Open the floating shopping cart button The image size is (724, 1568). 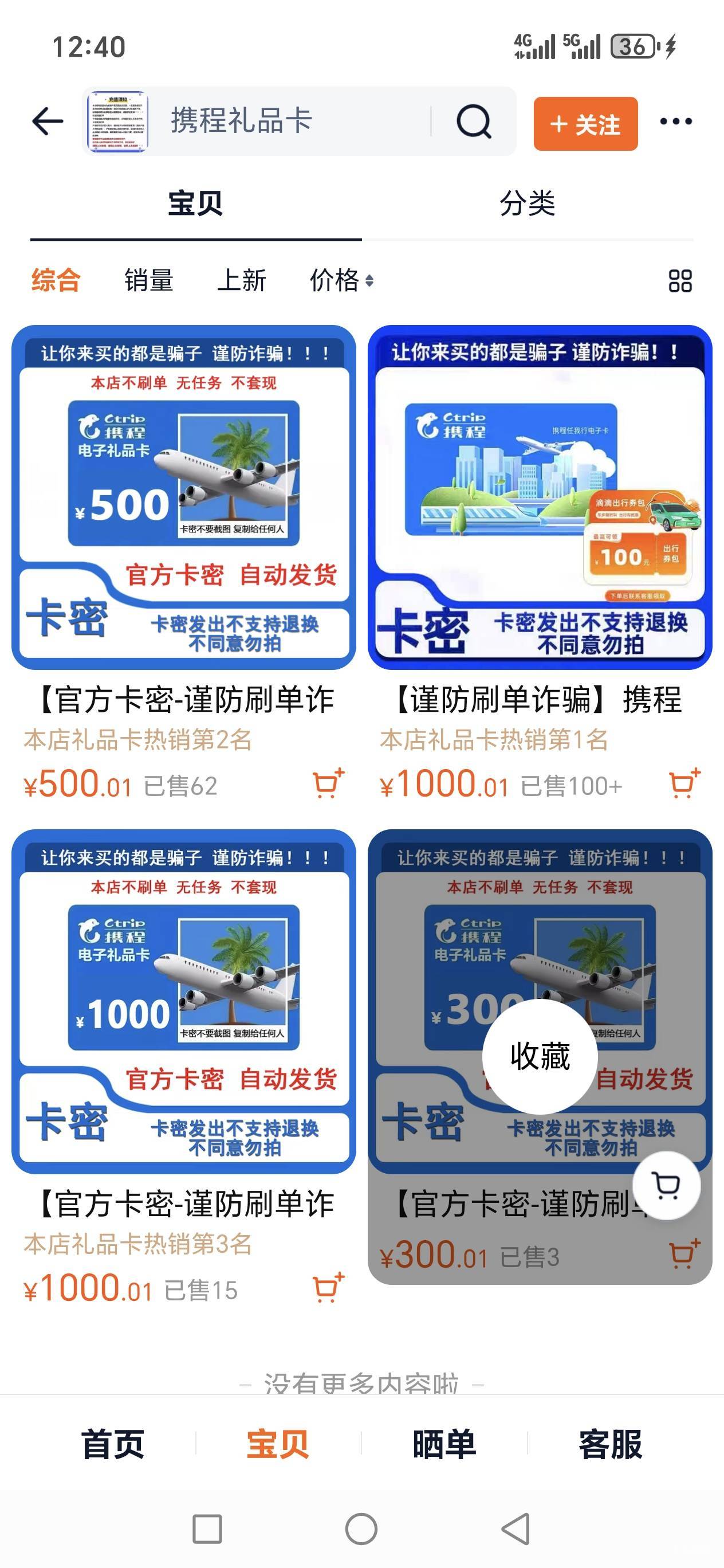click(666, 1185)
